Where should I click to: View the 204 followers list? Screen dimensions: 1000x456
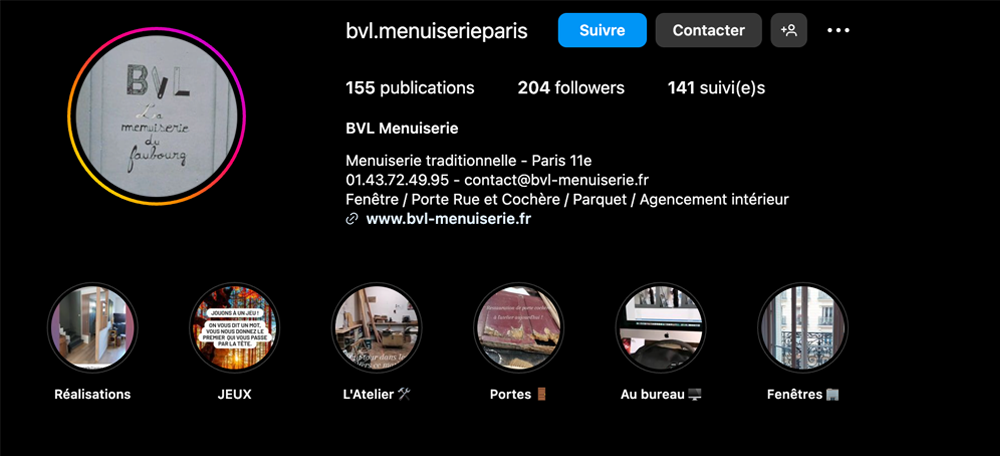(570, 88)
